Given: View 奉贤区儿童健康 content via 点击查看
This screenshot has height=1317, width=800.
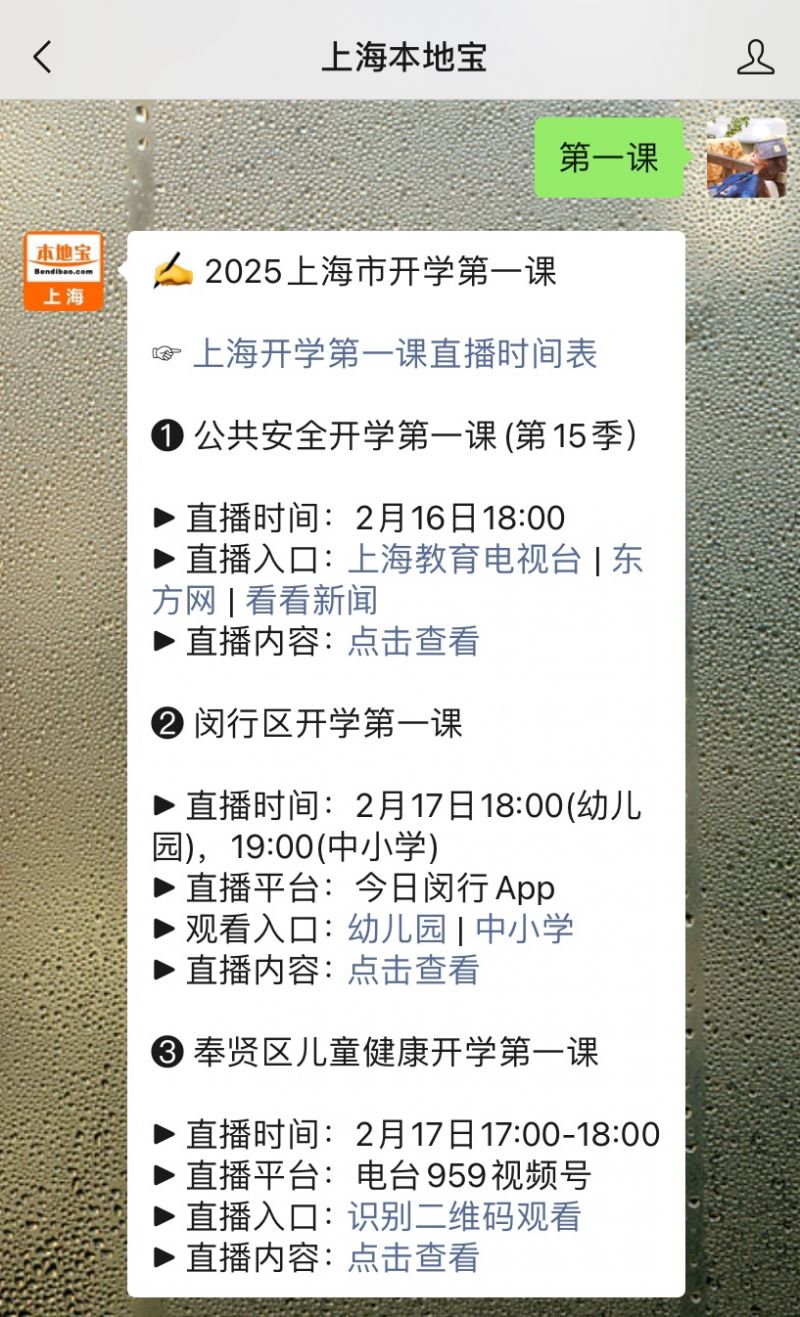Looking at the screenshot, I should click(x=413, y=1257).
